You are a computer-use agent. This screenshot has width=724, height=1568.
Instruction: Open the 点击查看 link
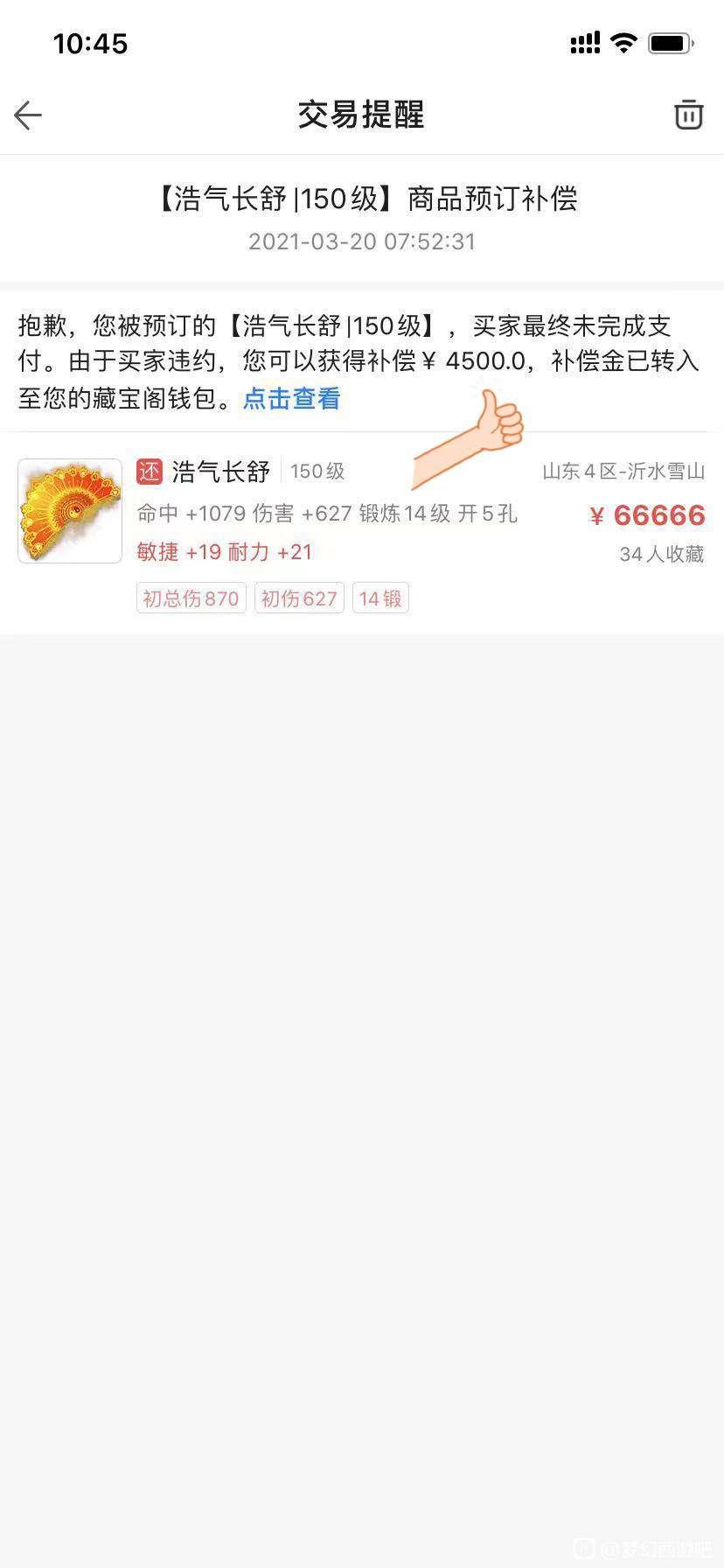point(291,399)
